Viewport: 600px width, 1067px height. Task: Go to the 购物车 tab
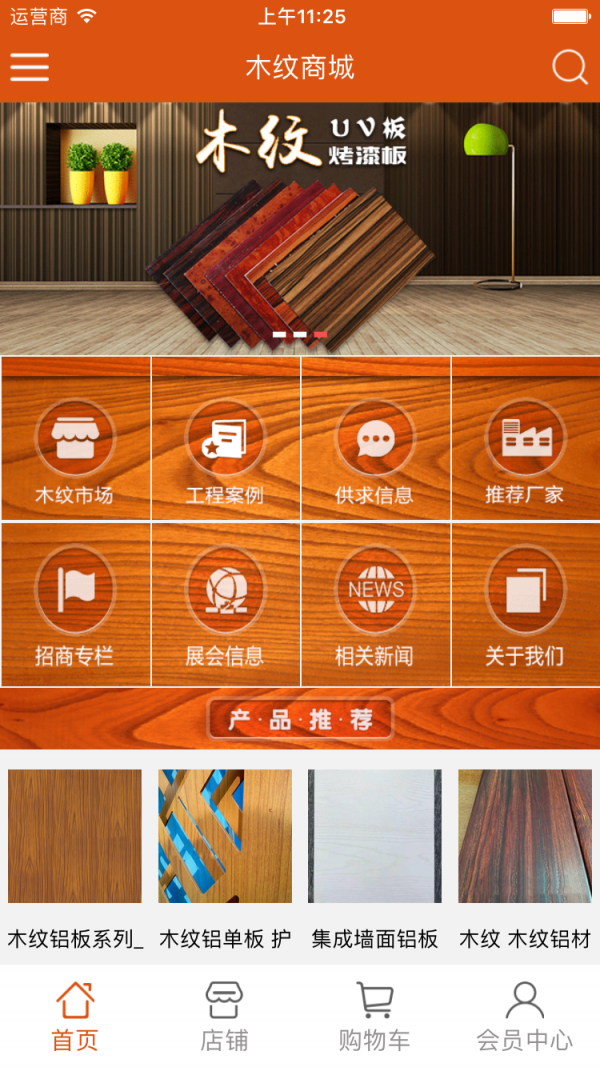click(375, 1016)
